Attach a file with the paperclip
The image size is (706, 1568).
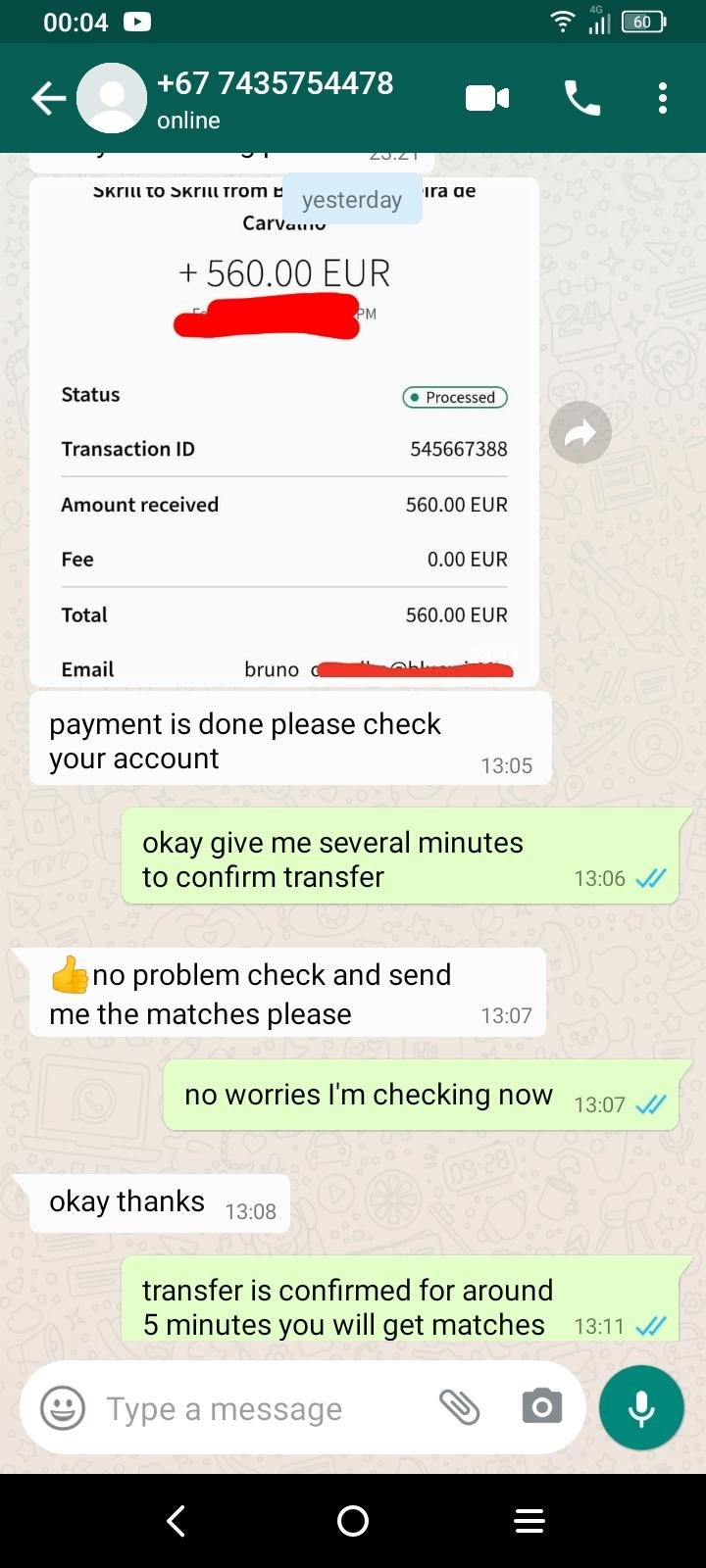459,1407
